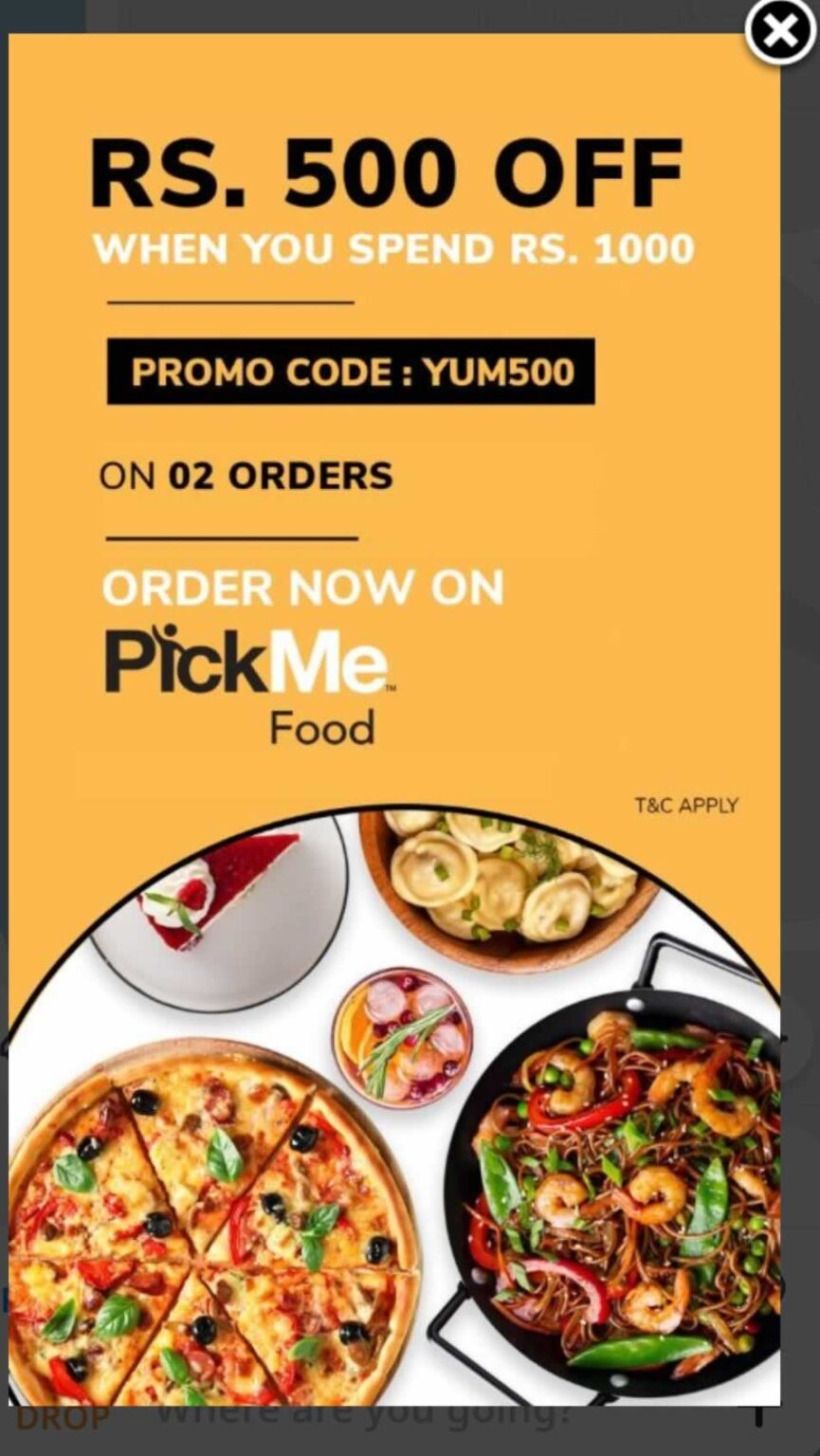Viewport: 820px width, 1456px height.
Task: Click the RS. 500 OFF headline
Action: pos(384,171)
